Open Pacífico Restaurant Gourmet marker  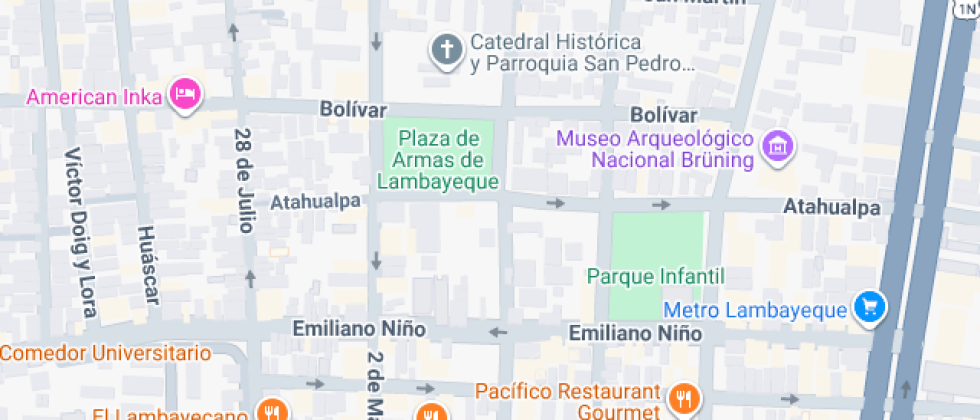pyautogui.click(x=684, y=400)
